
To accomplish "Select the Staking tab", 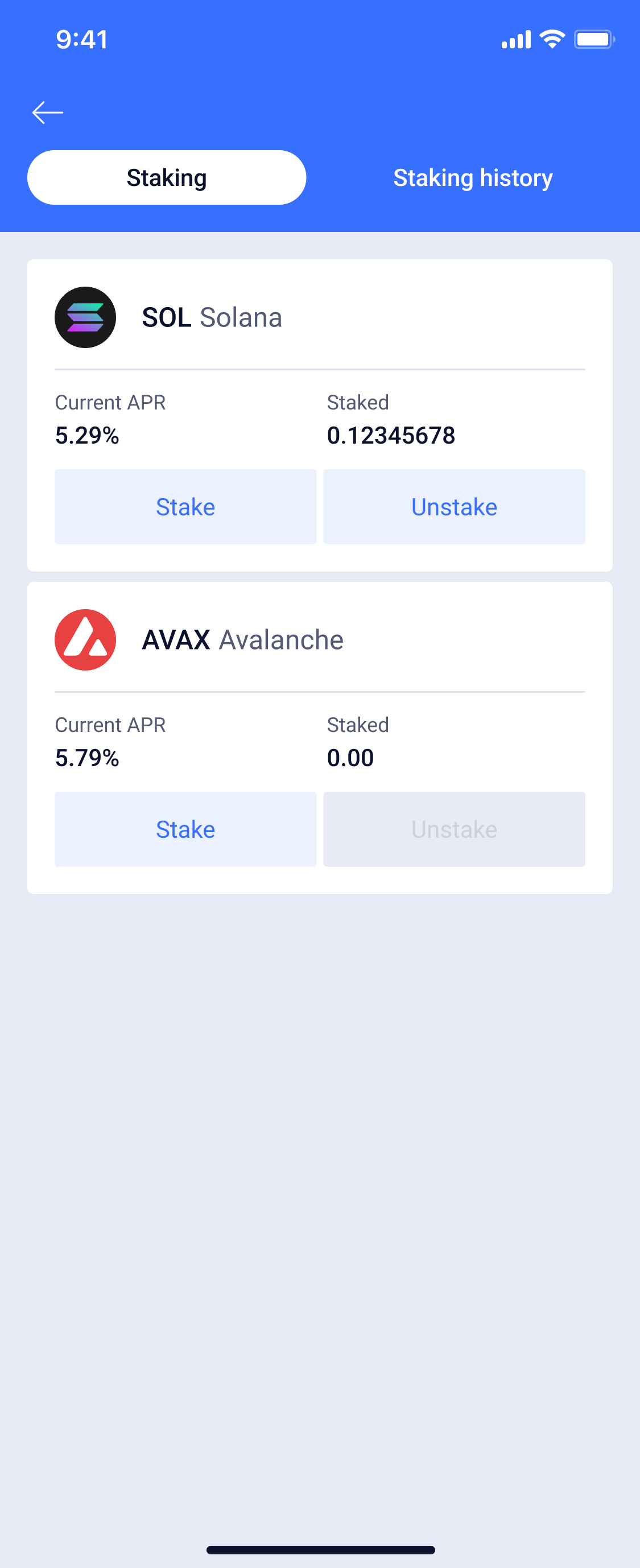I will (166, 177).
